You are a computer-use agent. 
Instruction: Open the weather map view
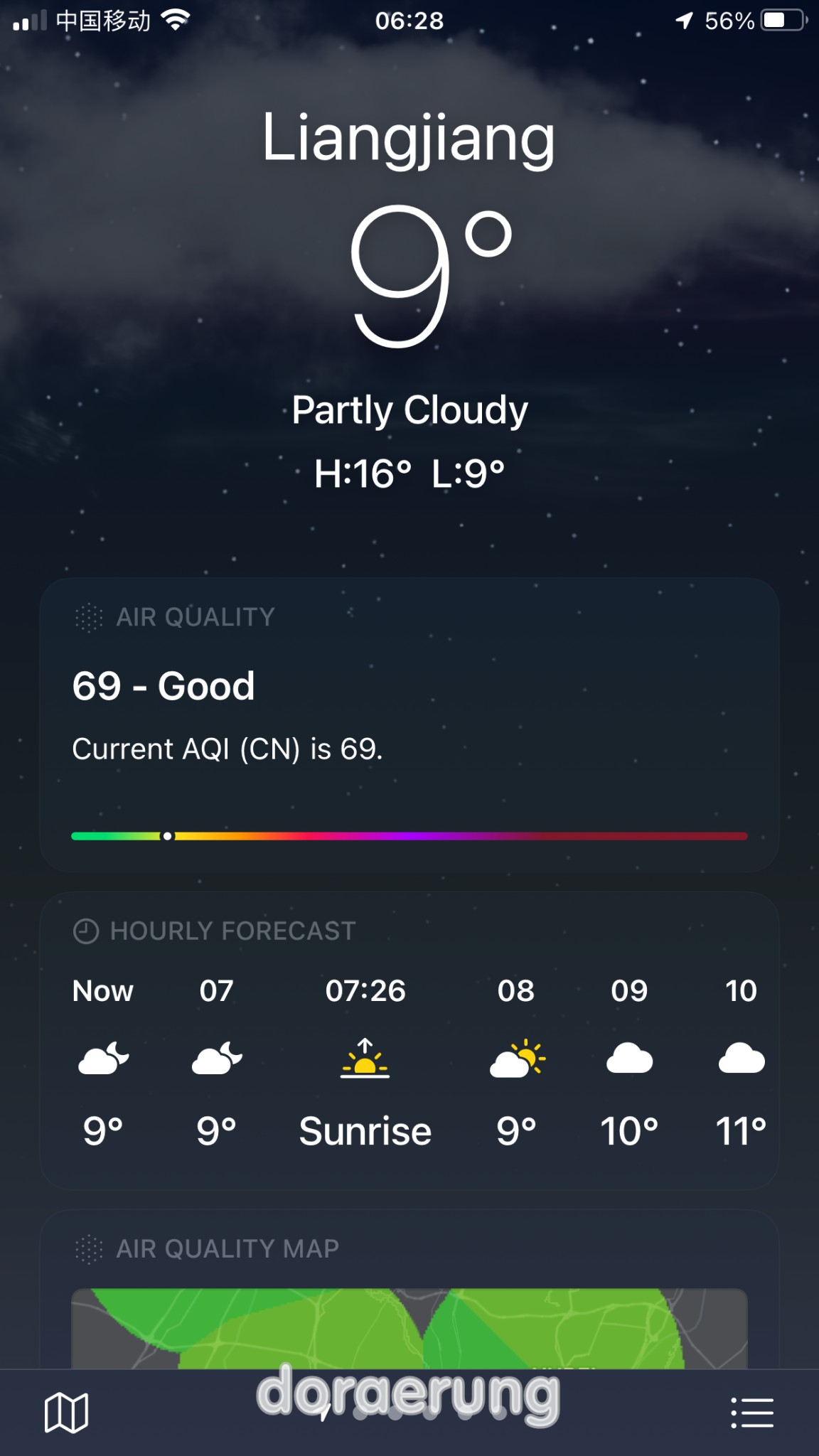(x=66, y=1412)
